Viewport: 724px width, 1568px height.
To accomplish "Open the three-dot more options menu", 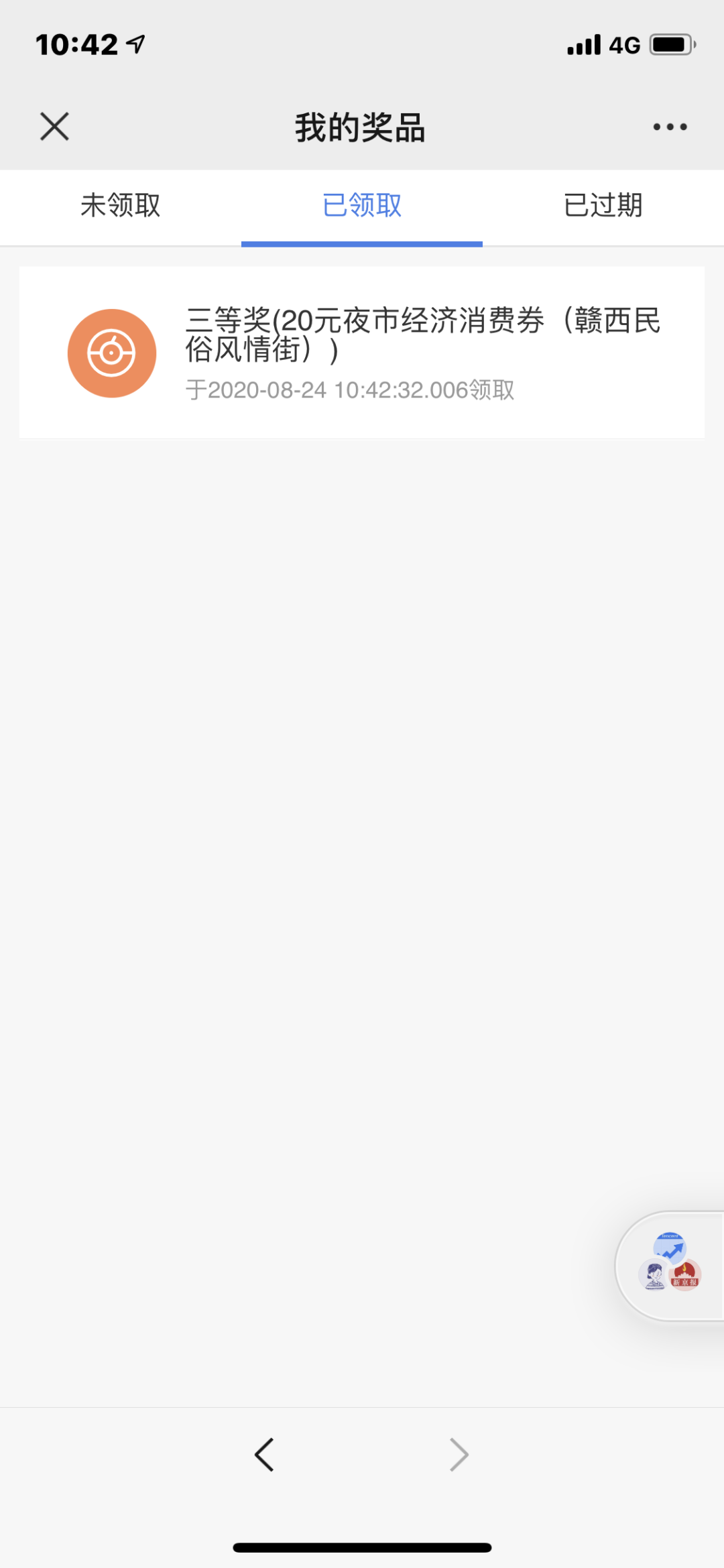I will coord(670,127).
